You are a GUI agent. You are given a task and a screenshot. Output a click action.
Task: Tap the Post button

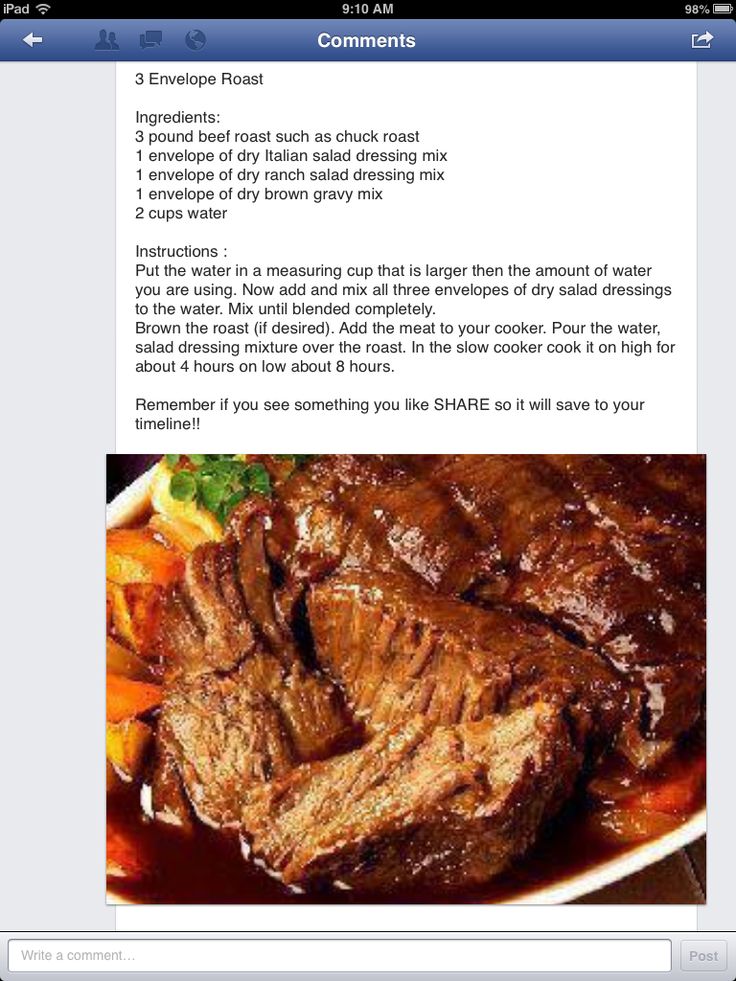[x=703, y=955]
